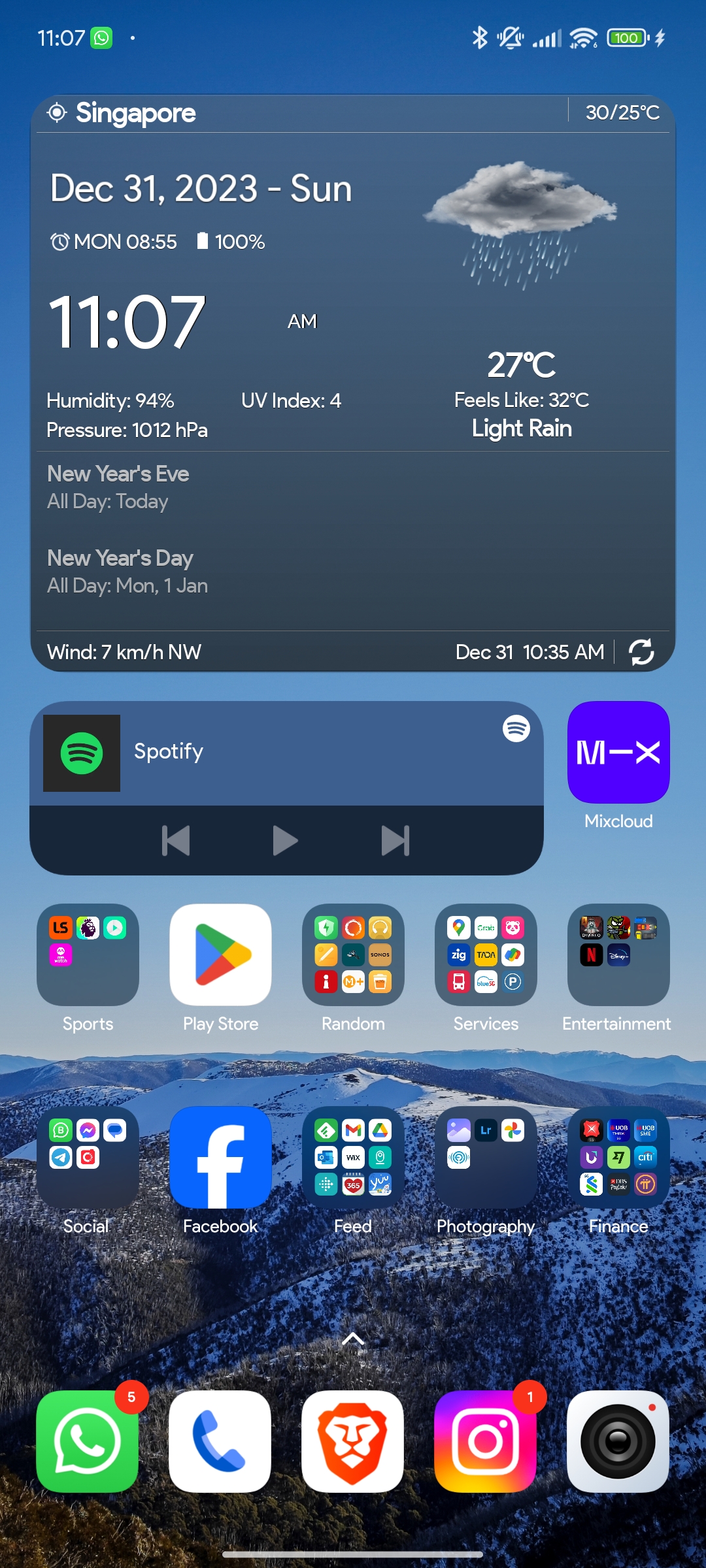The height and width of the screenshot is (1568, 706).
Task: Open the Random folder
Action: 353,955
